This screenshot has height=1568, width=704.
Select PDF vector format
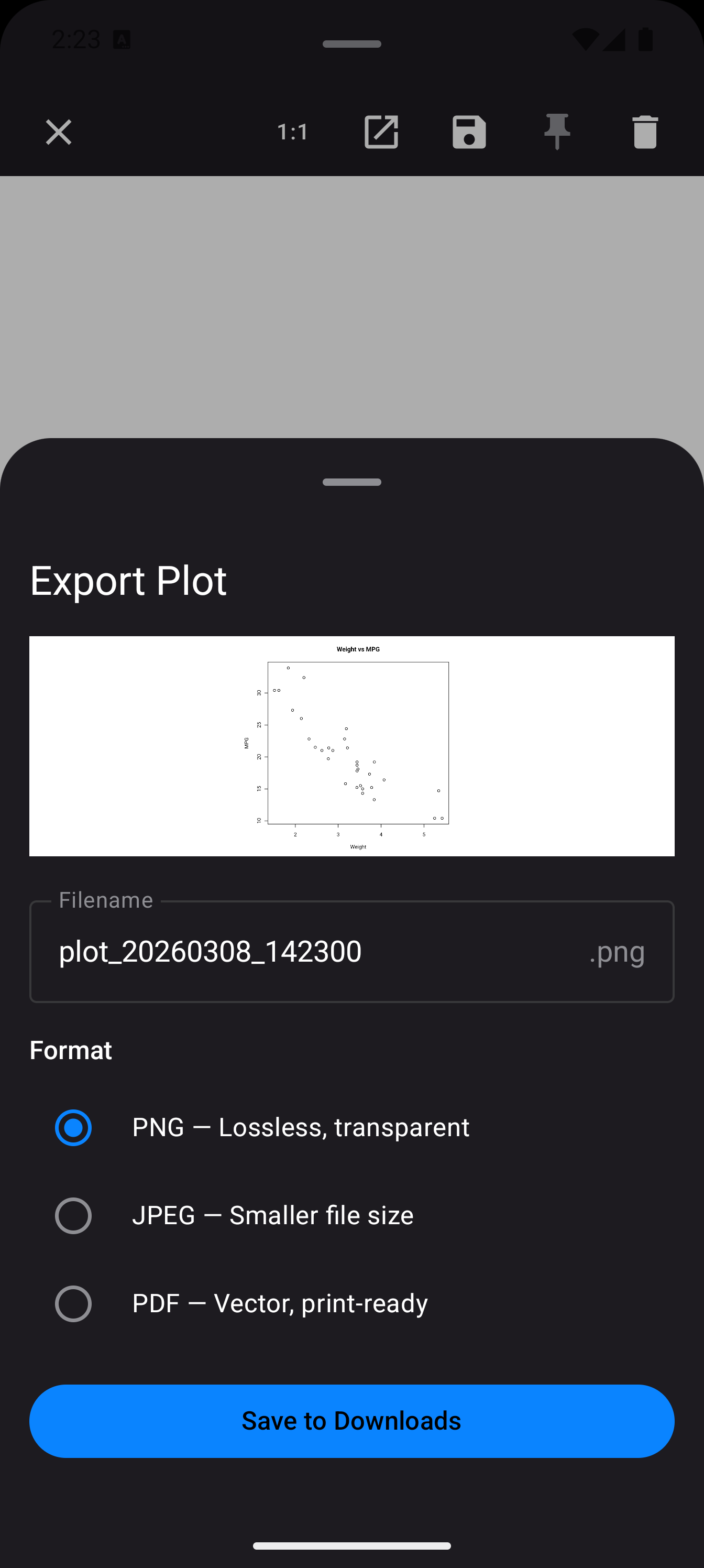click(74, 1304)
